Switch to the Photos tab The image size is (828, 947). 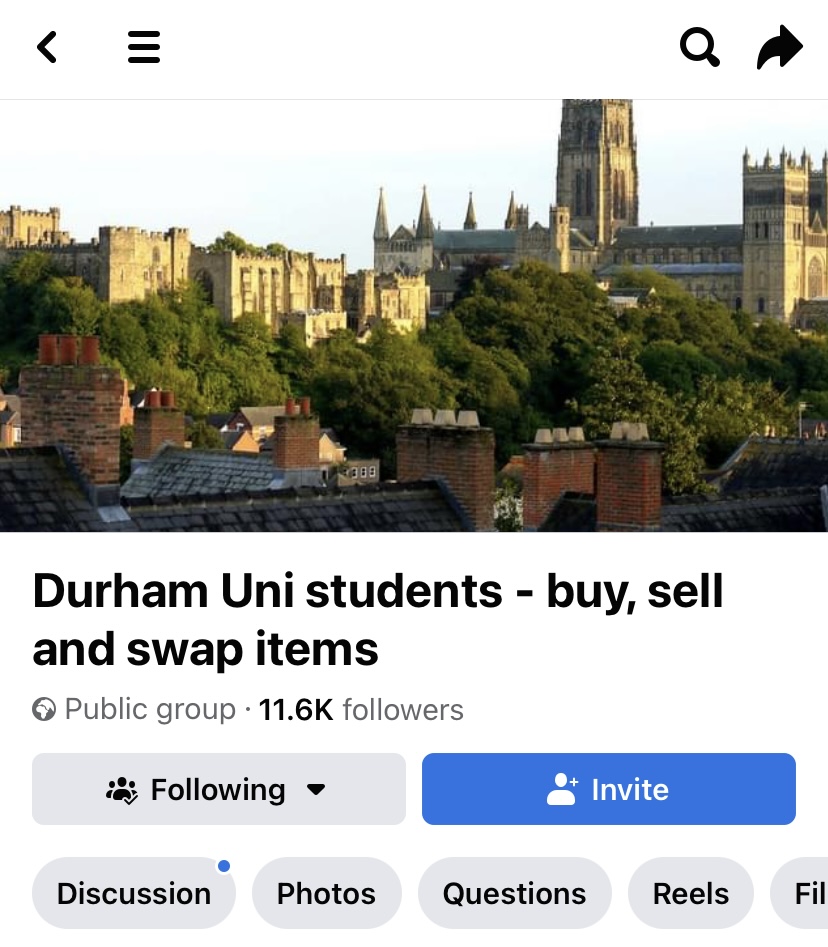click(x=326, y=893)
